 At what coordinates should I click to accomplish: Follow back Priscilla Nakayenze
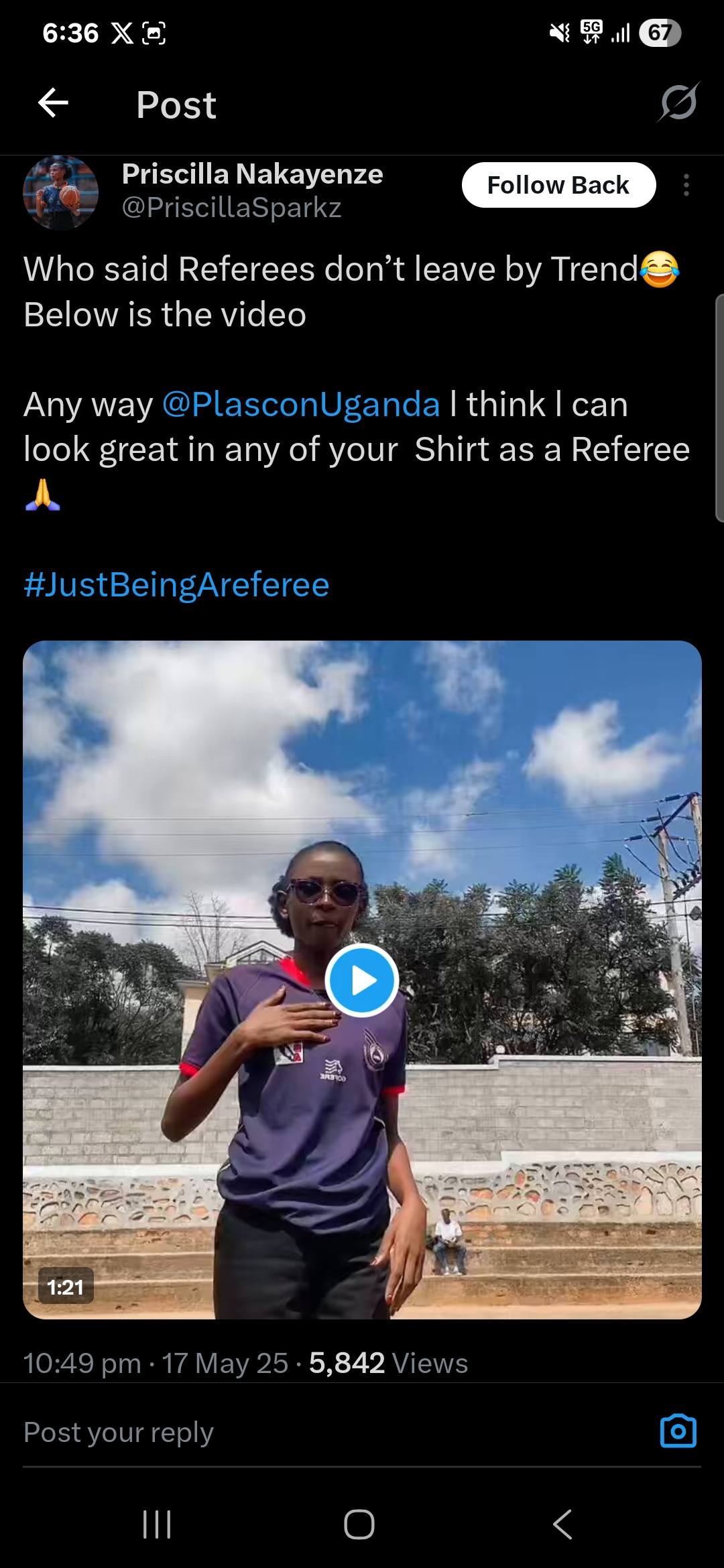(x=558, y=185)
